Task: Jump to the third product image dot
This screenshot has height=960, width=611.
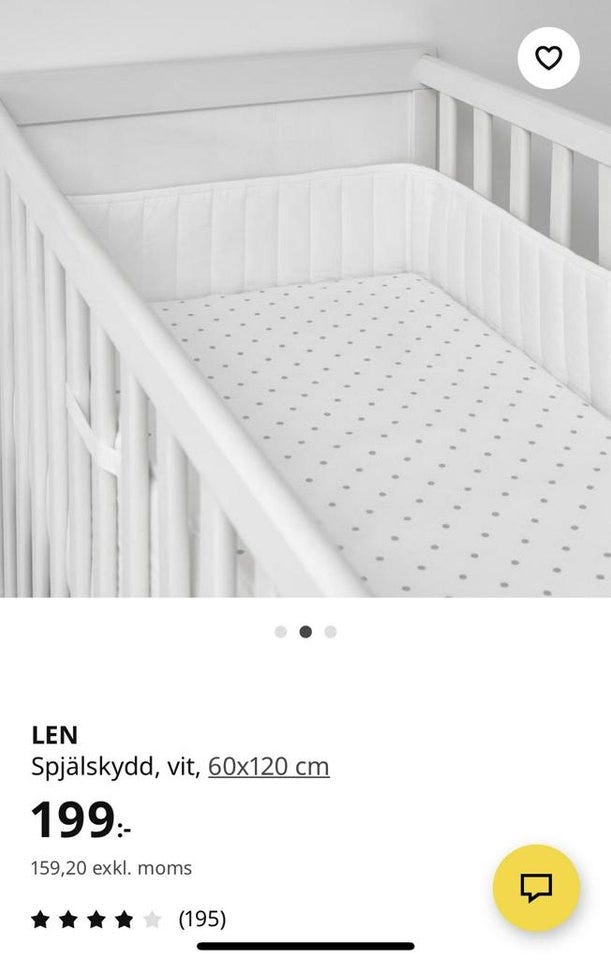Action: point(330,632)
